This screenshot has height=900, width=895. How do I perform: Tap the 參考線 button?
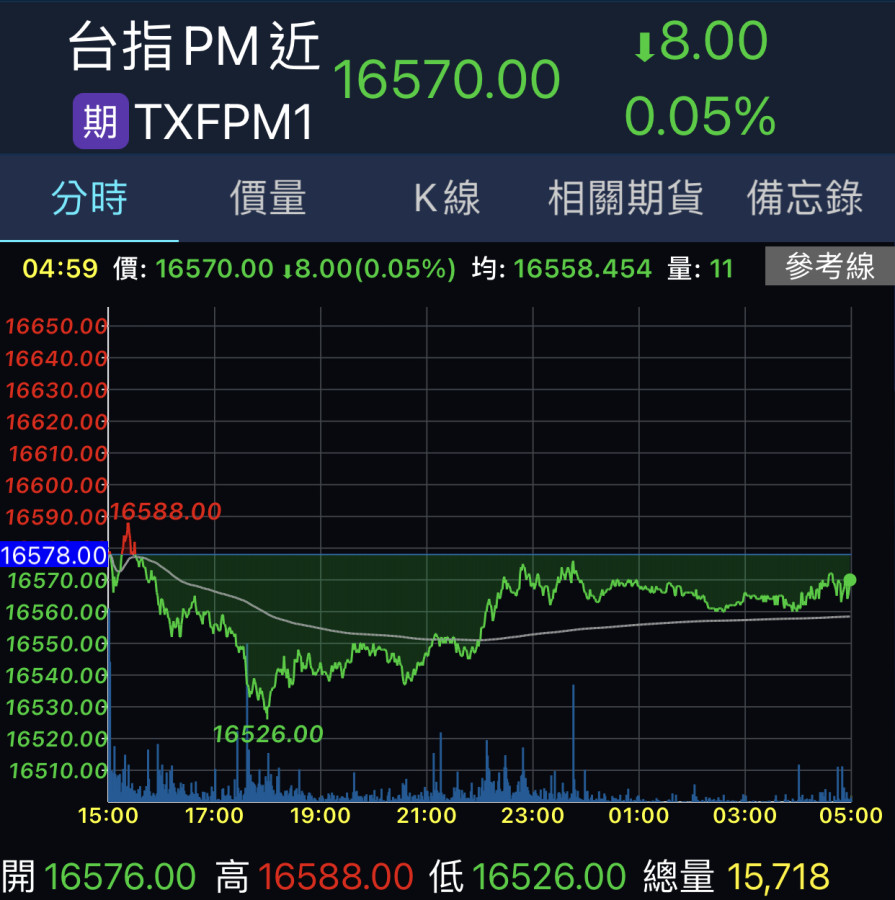pos(829,267)
